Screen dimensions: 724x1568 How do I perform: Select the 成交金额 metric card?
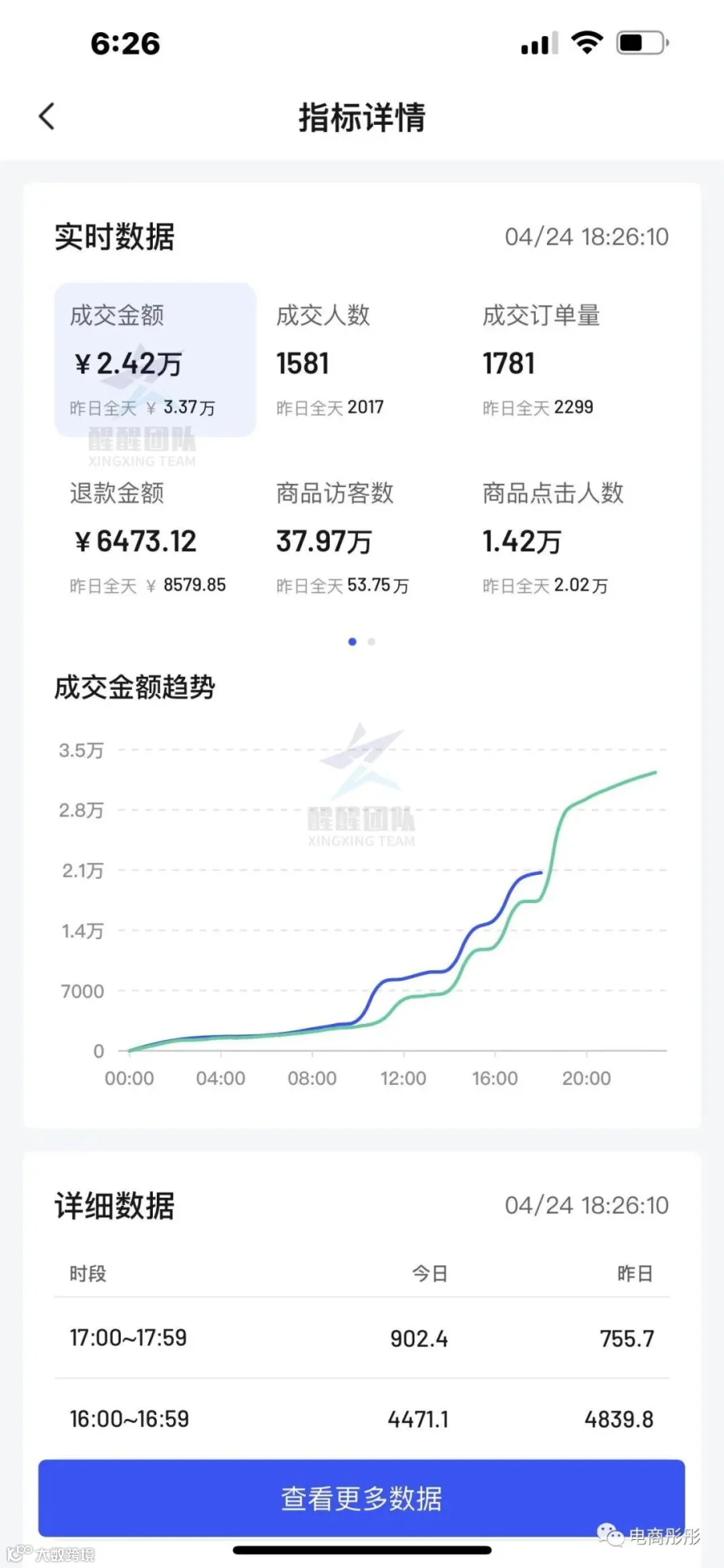[x=155, y=360]
